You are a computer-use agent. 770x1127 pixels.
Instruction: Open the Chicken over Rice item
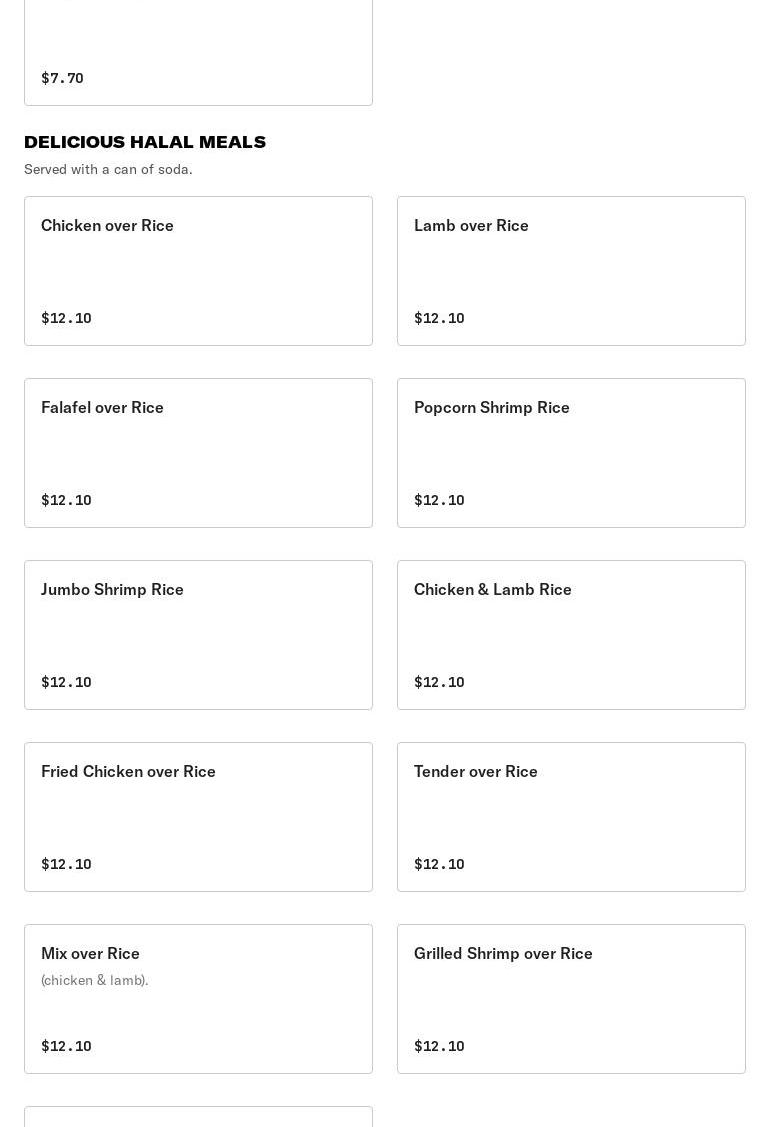click(x=198, y=270)
